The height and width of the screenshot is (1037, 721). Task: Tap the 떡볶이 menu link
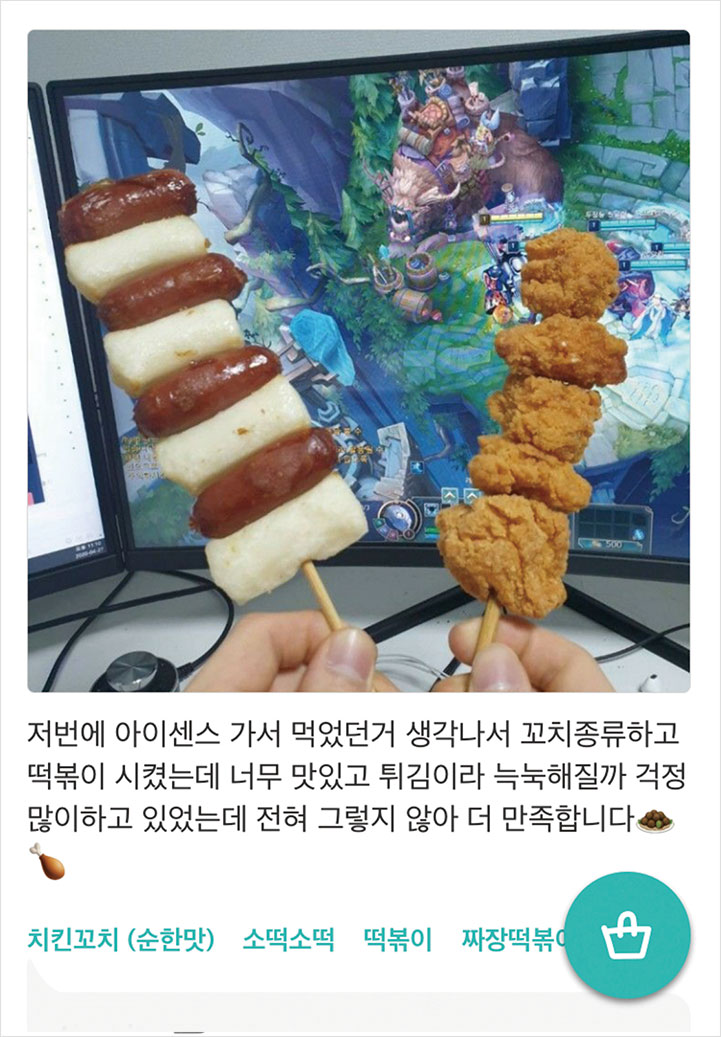(397, 940)
